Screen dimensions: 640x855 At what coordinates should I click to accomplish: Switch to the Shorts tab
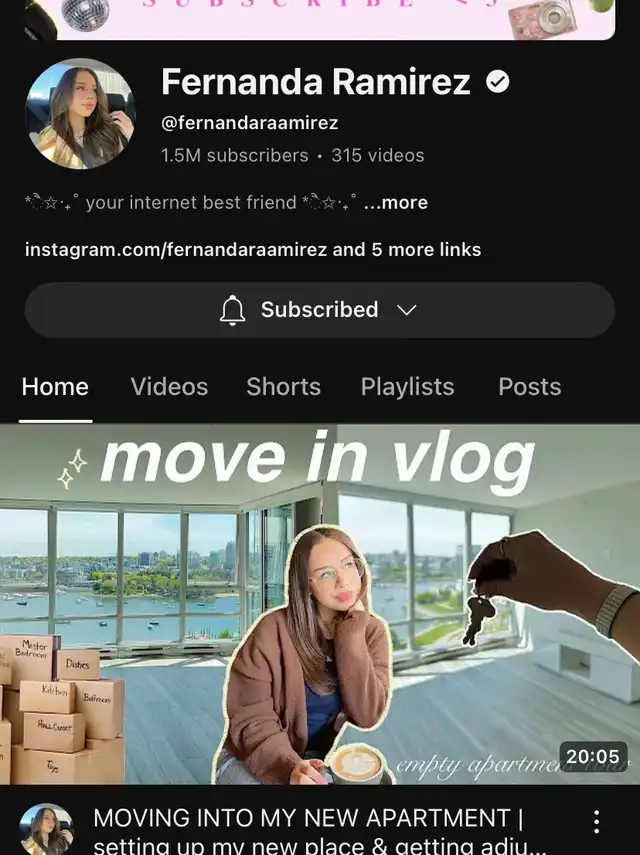[284, 387]
